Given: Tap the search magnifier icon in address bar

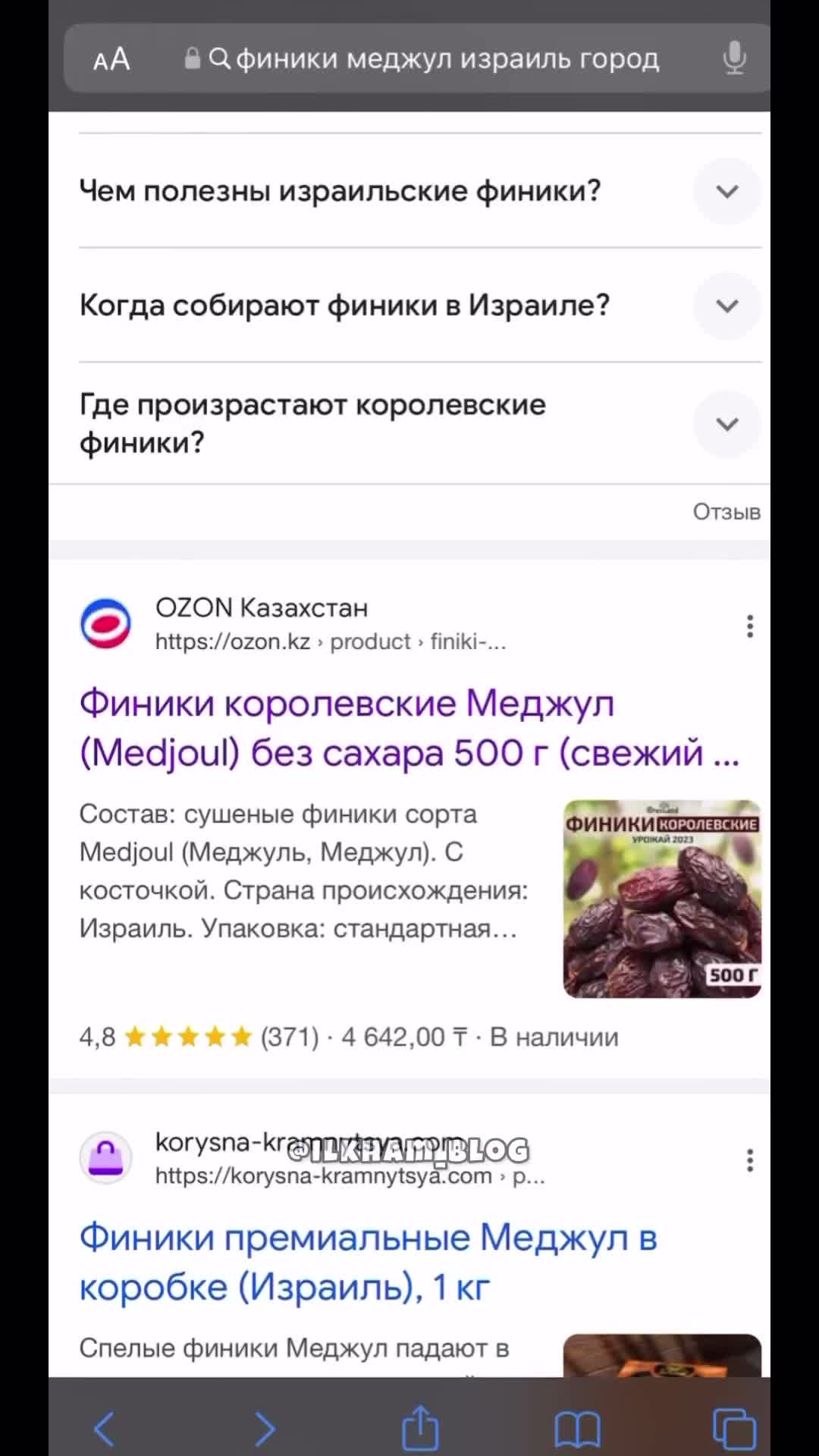Looking at the screenshot, I should (218, 58).
